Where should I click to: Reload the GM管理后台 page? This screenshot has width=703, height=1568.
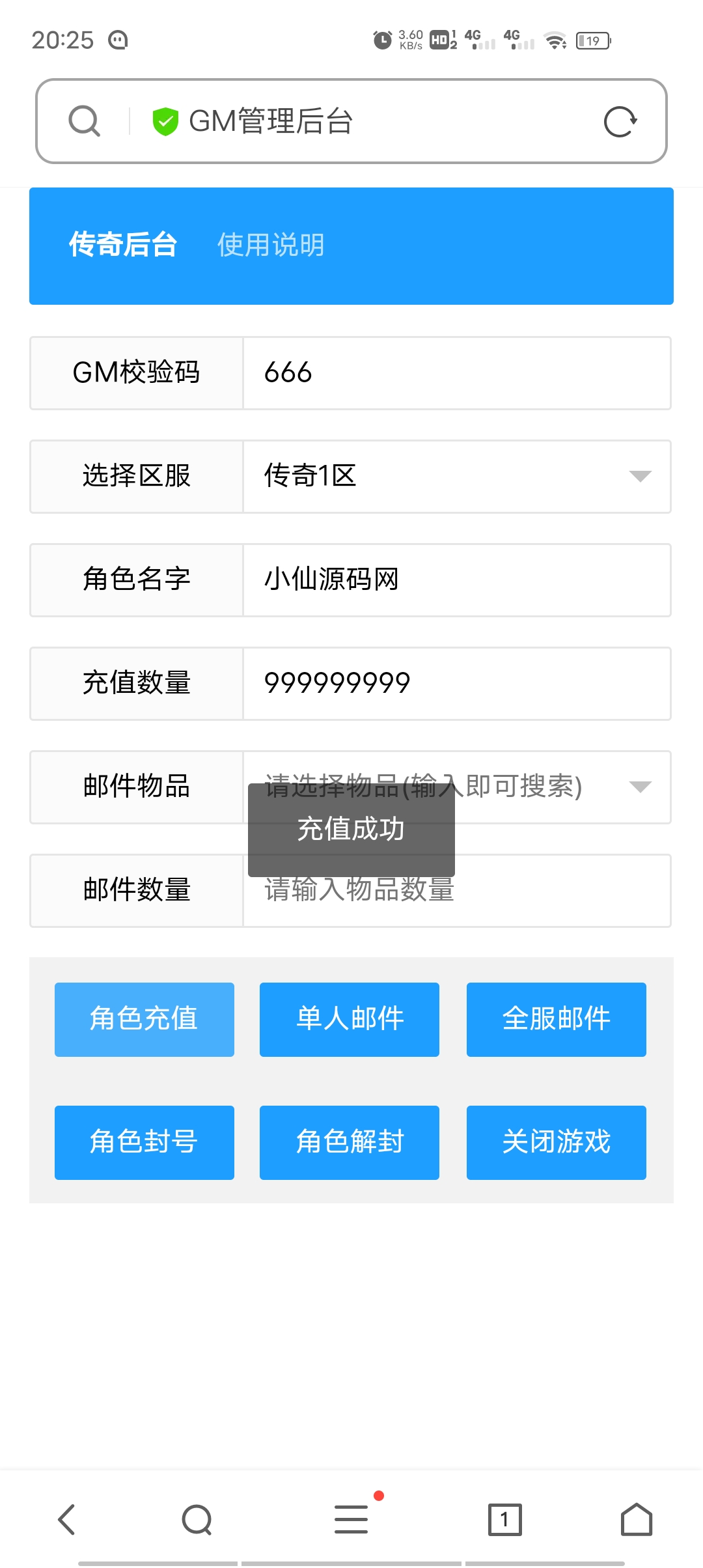click(620, 121)
